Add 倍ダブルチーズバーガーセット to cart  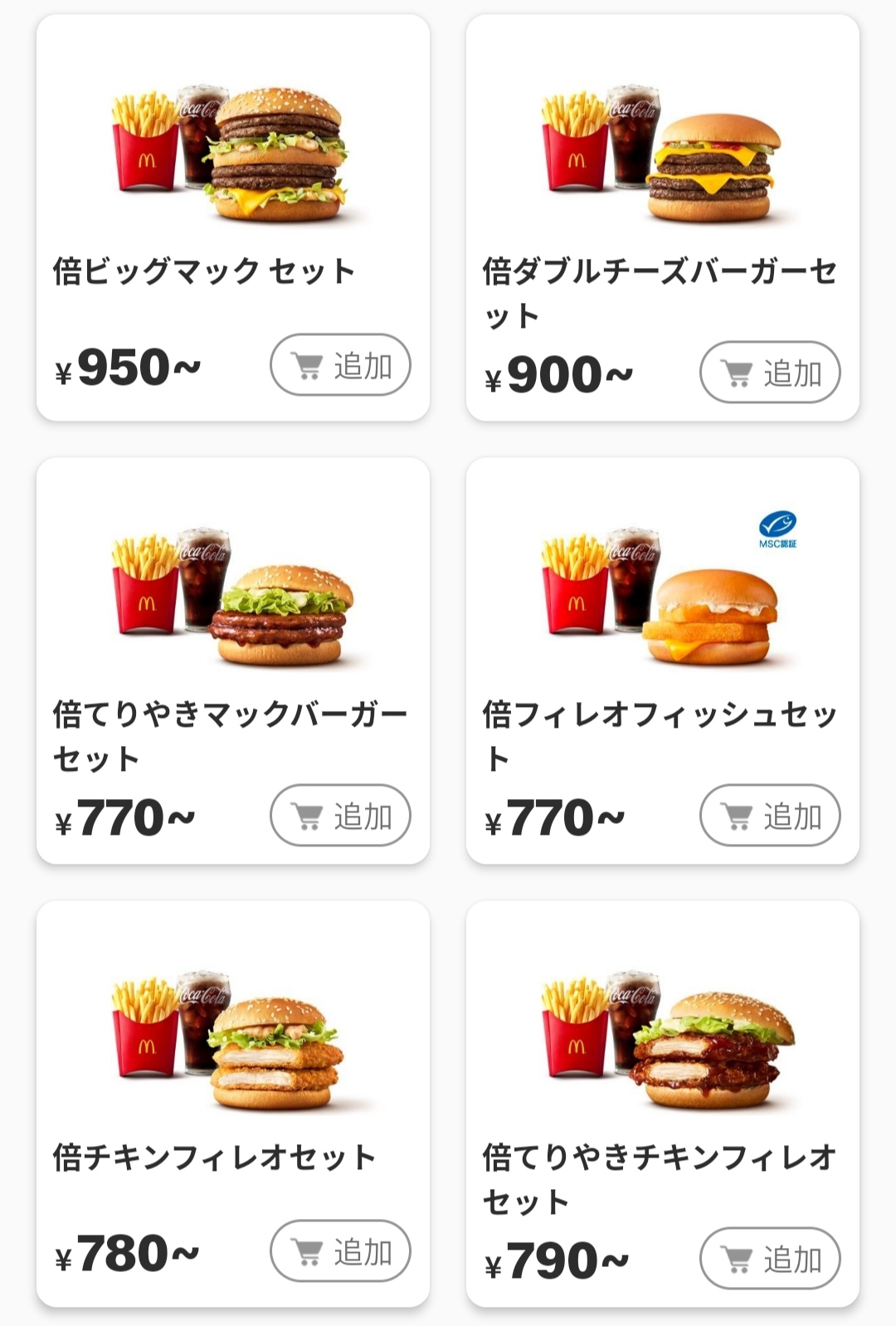(x=770, y=373)
